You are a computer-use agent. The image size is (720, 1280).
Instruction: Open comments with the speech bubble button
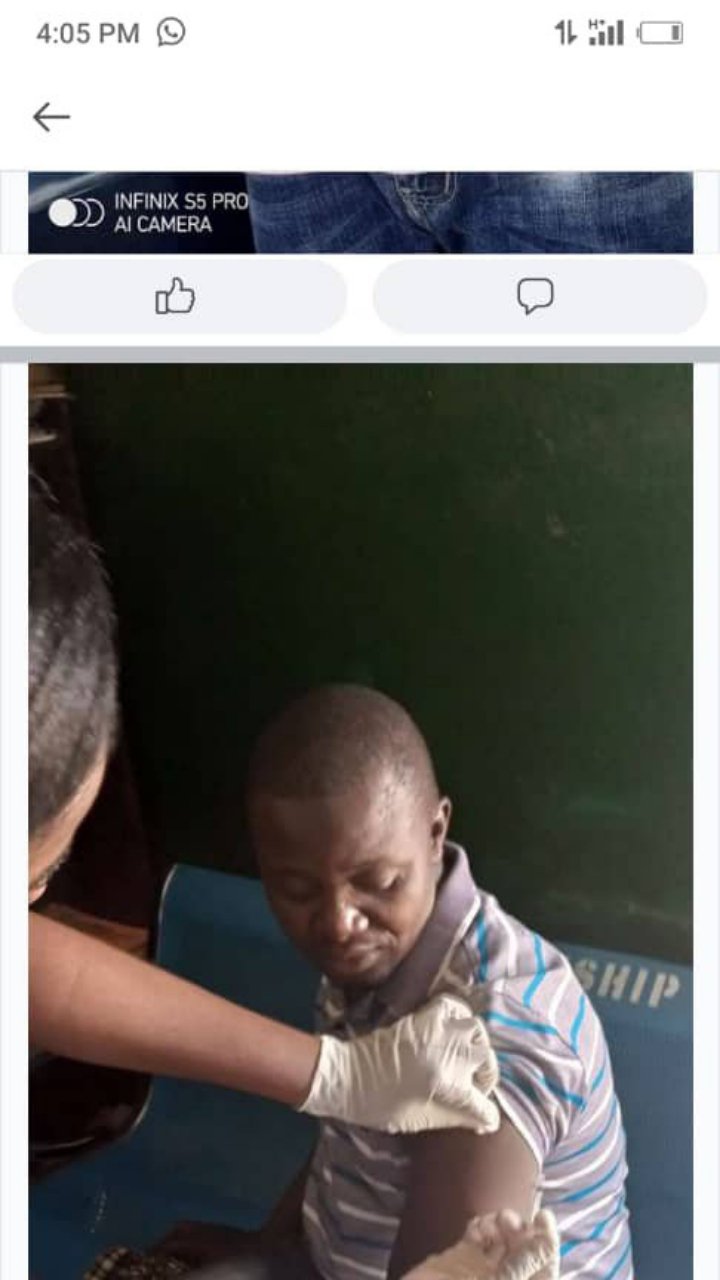(539, 297)
